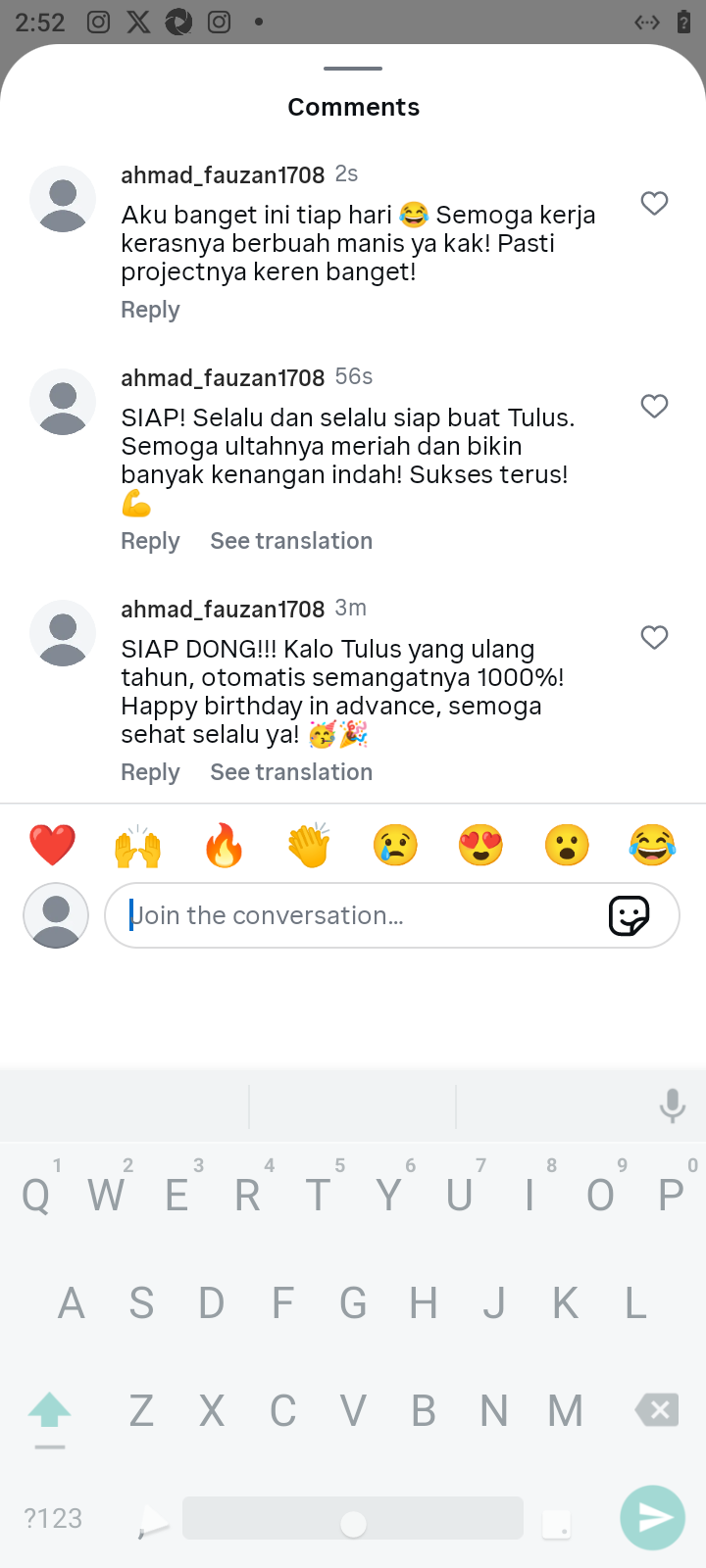Like the comment posted 56s ago
The height and width of the screenshot is (1568, 706).
pos(654,406)
